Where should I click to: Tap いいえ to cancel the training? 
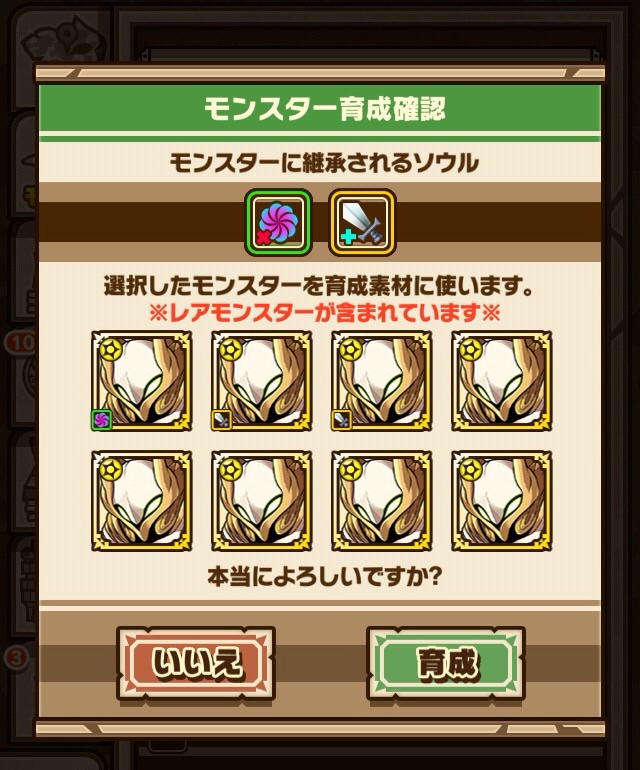(195, 663)
